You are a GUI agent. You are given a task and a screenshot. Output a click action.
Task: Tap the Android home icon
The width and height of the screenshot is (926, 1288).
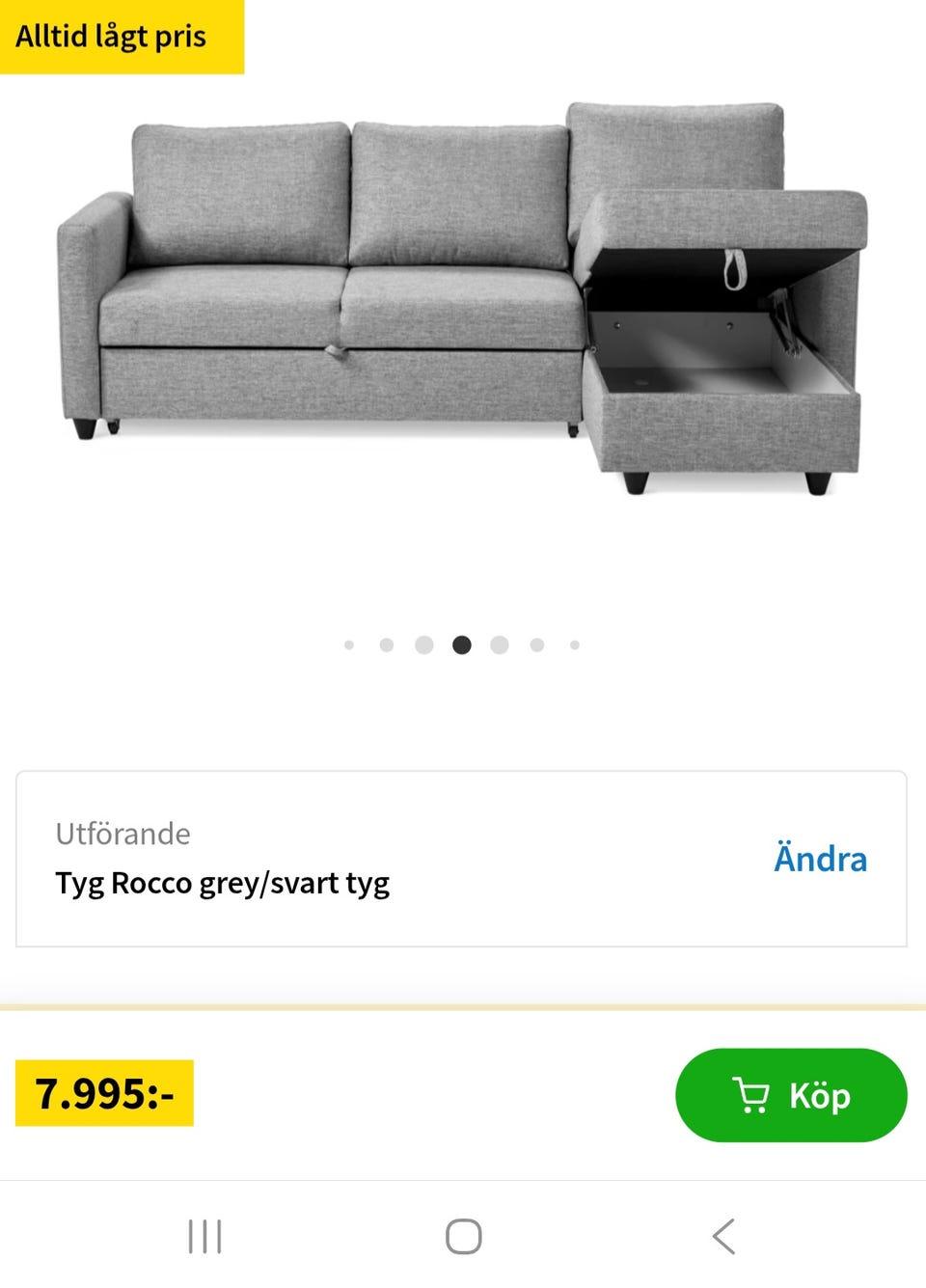point(463,1234)
